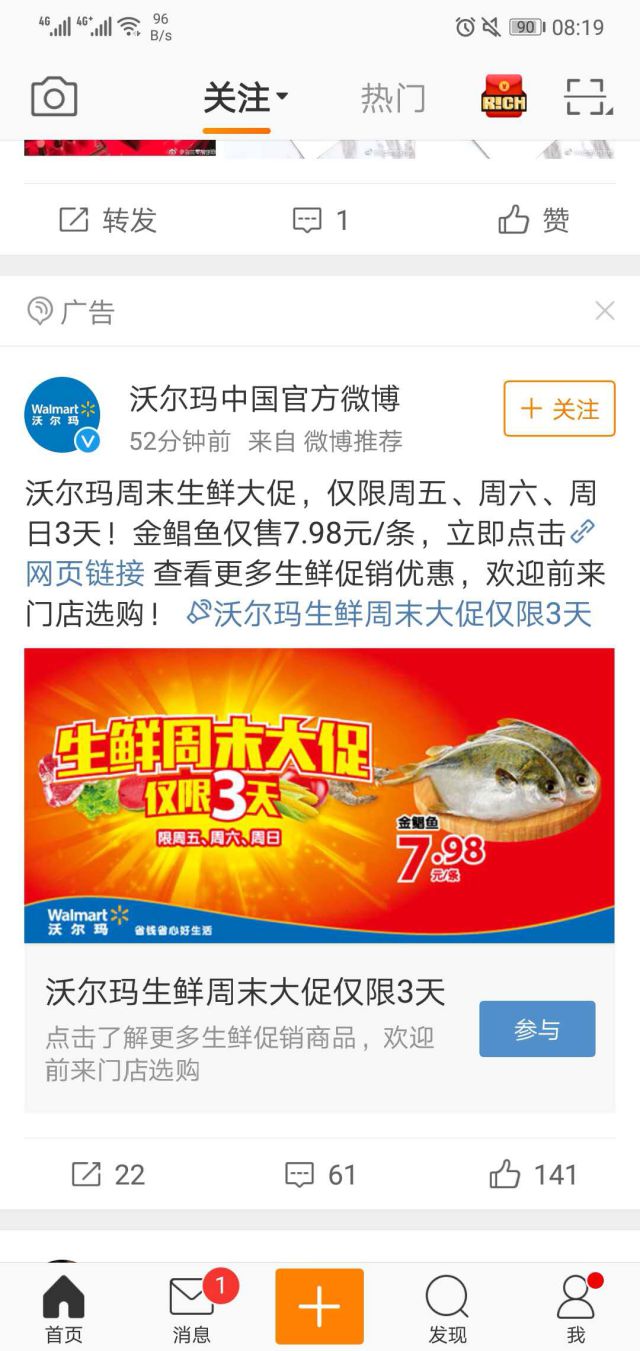Open the 消息 tab
This screenshot has width=640, height=1351.
(x=192, y=1310)
